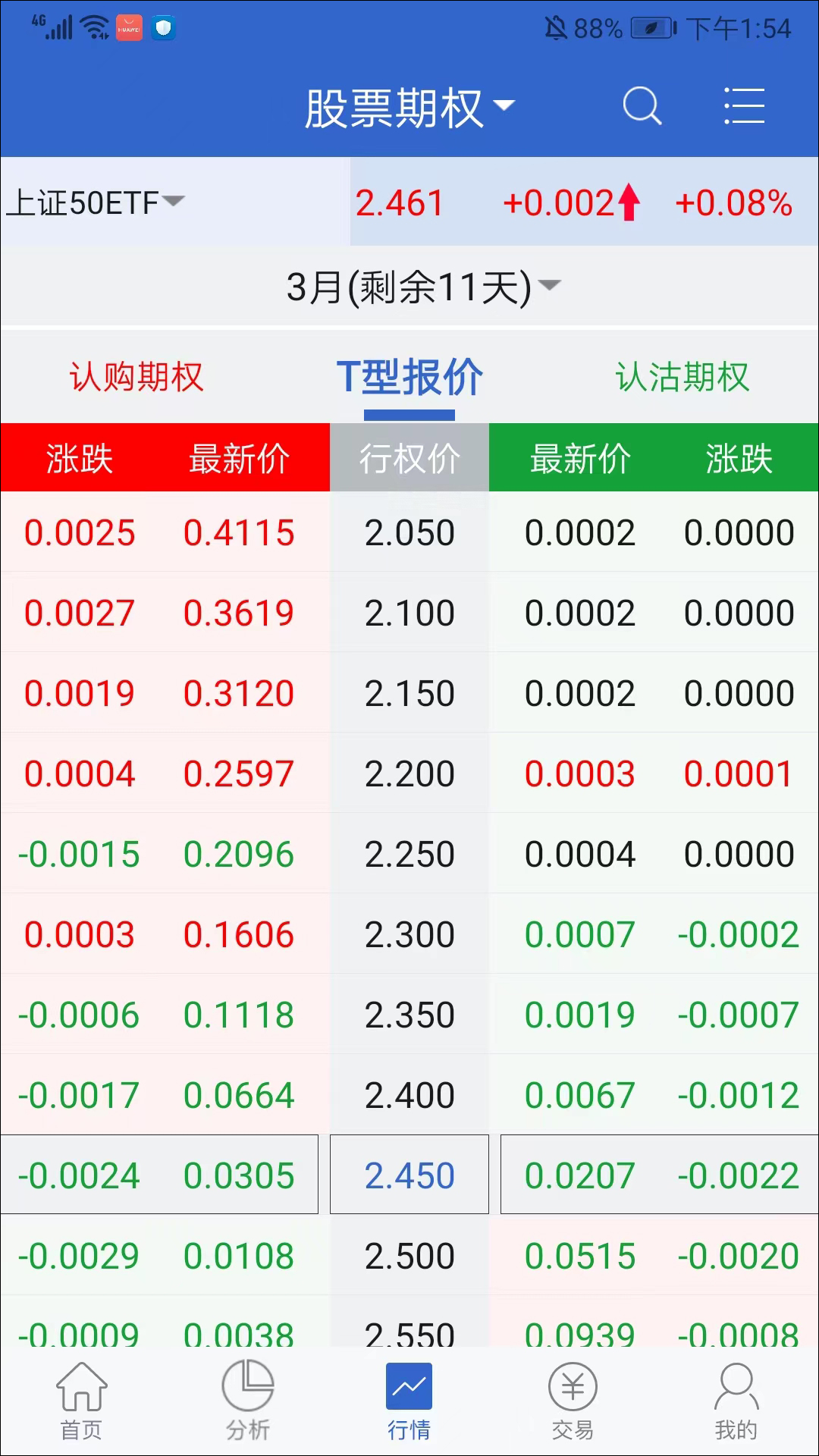Select the T型报价 tab

pyautogui.click(x=409, y=377)
